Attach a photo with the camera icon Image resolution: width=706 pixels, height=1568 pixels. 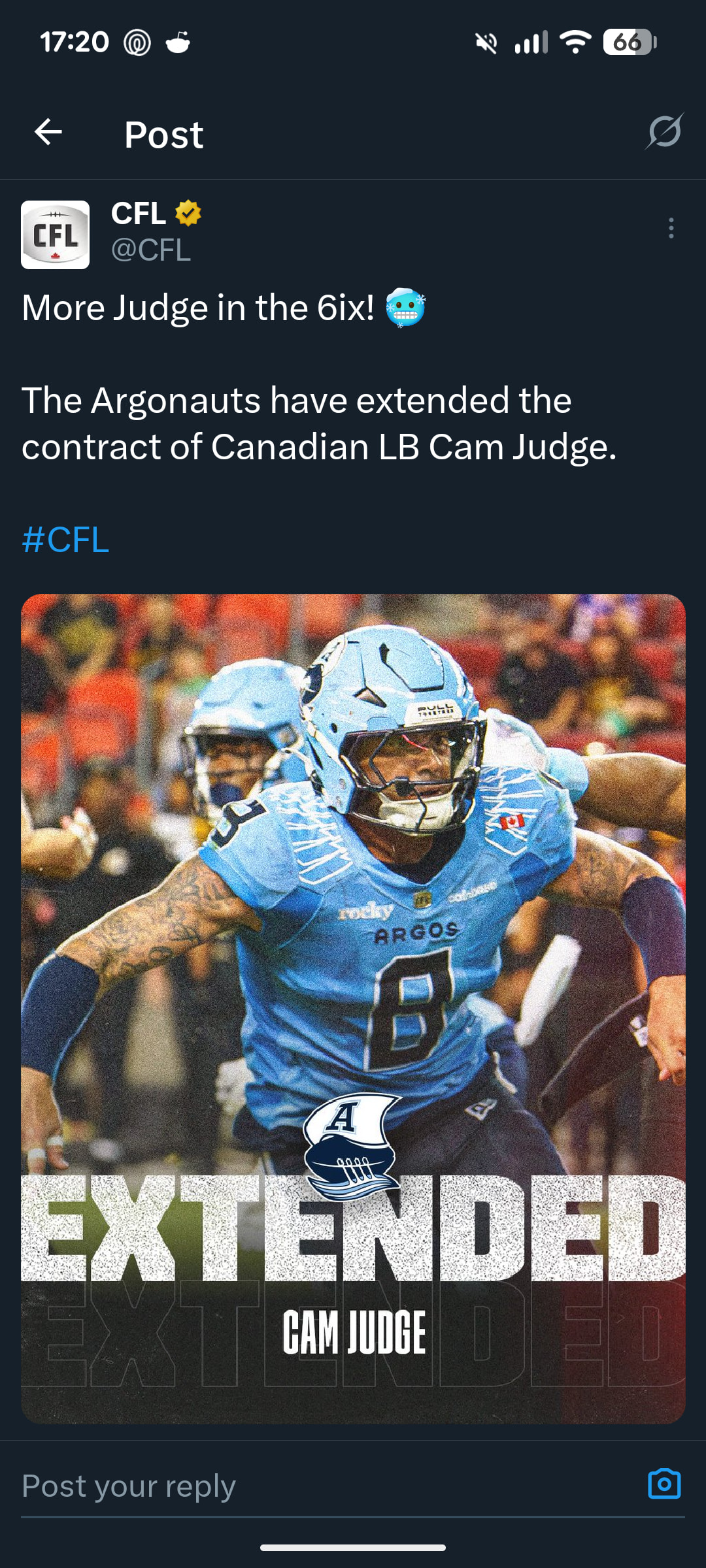point(664,1484)
